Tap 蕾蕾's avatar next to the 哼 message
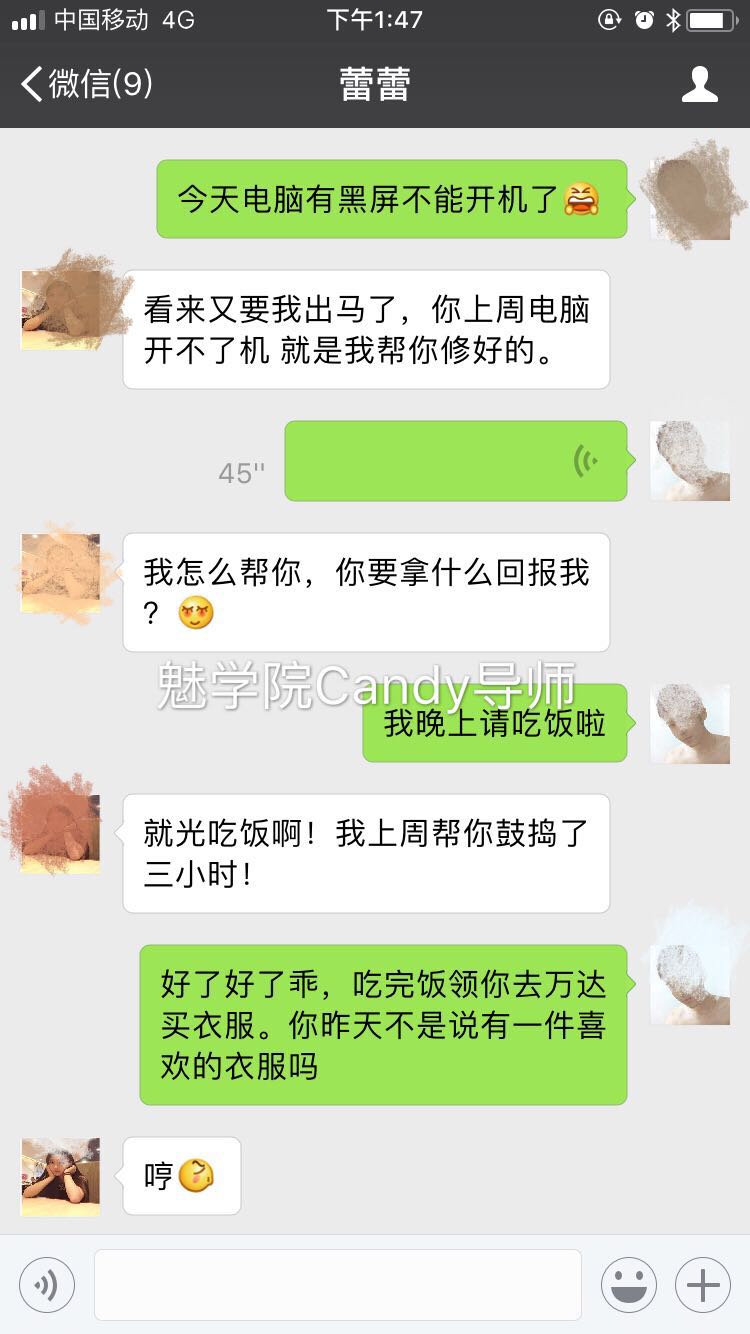 click(x=57, y=1175)
